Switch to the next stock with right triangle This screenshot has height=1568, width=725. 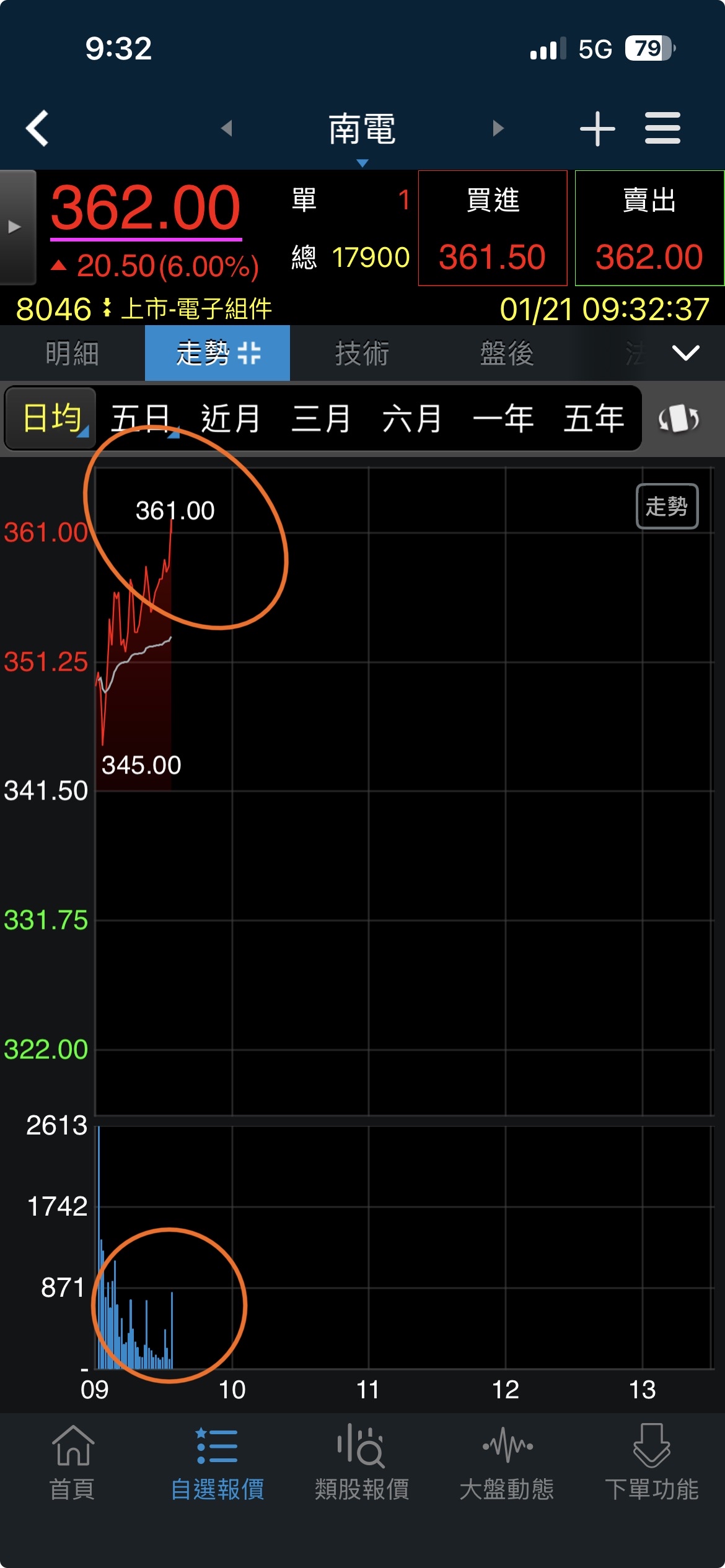498,128
